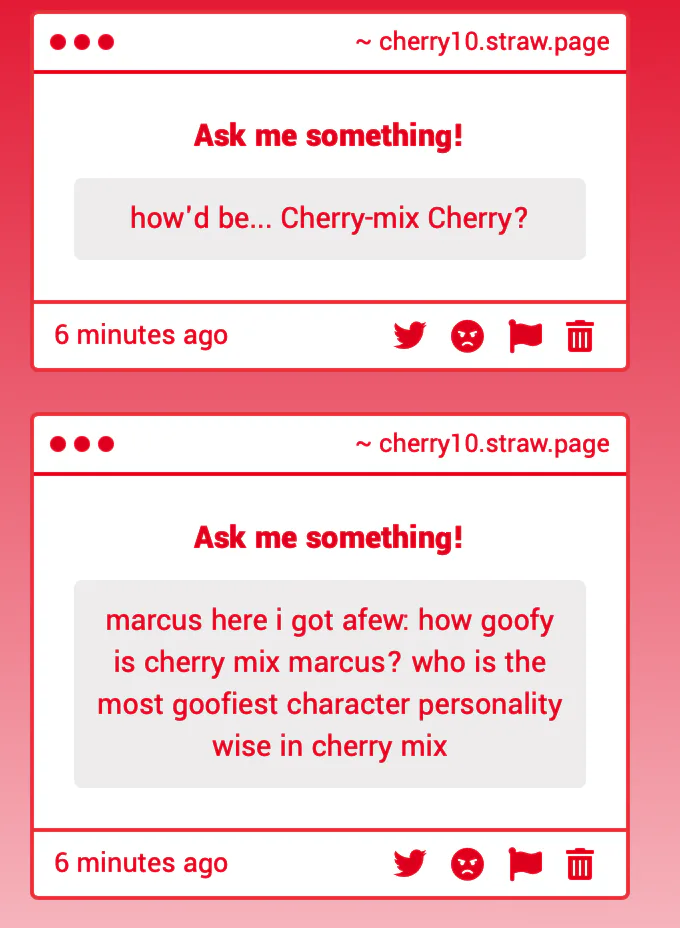Flag the 'Cherry-mix Cherry' question
The height and width of the screenshot is (928, 680).
click(x=525, y=335)
